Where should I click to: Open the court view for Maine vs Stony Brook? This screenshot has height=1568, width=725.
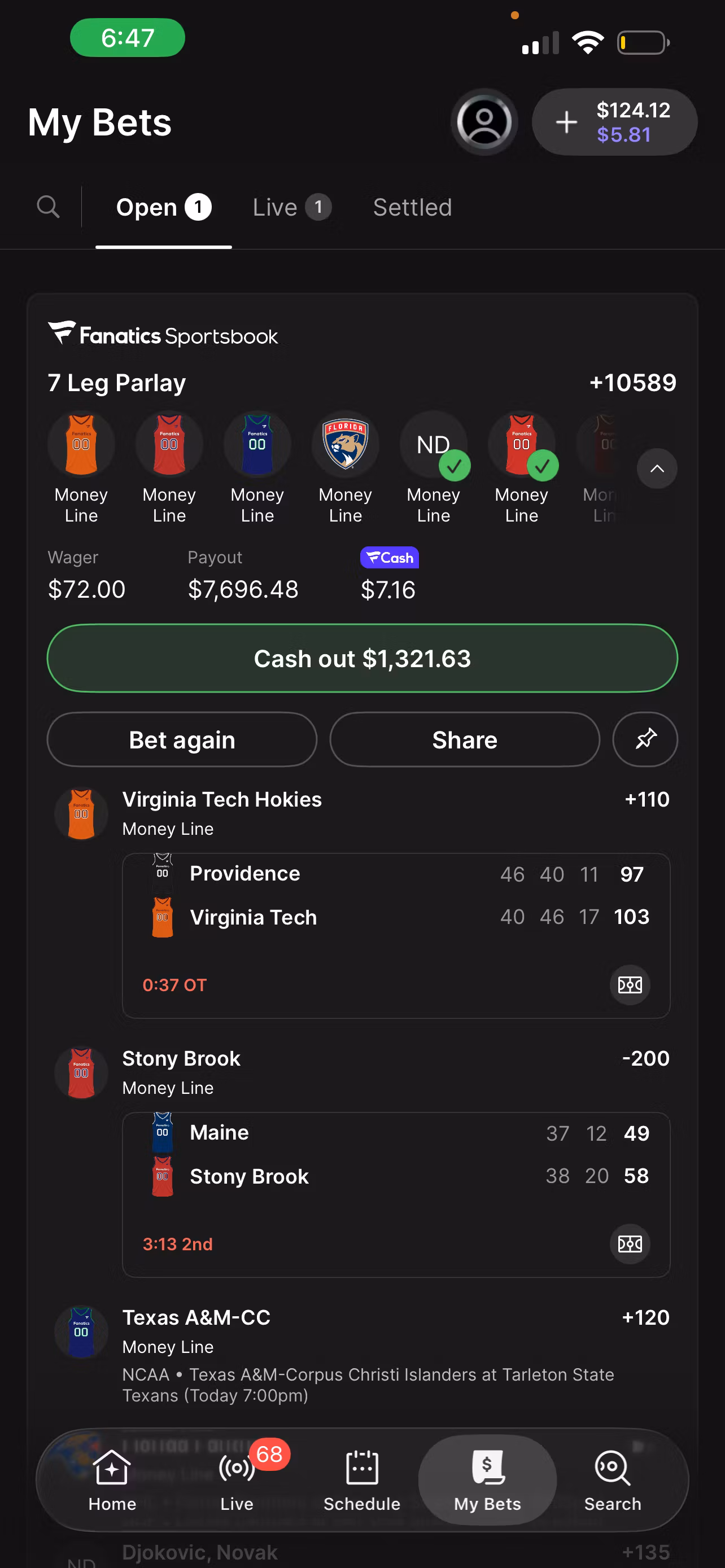630,1243
